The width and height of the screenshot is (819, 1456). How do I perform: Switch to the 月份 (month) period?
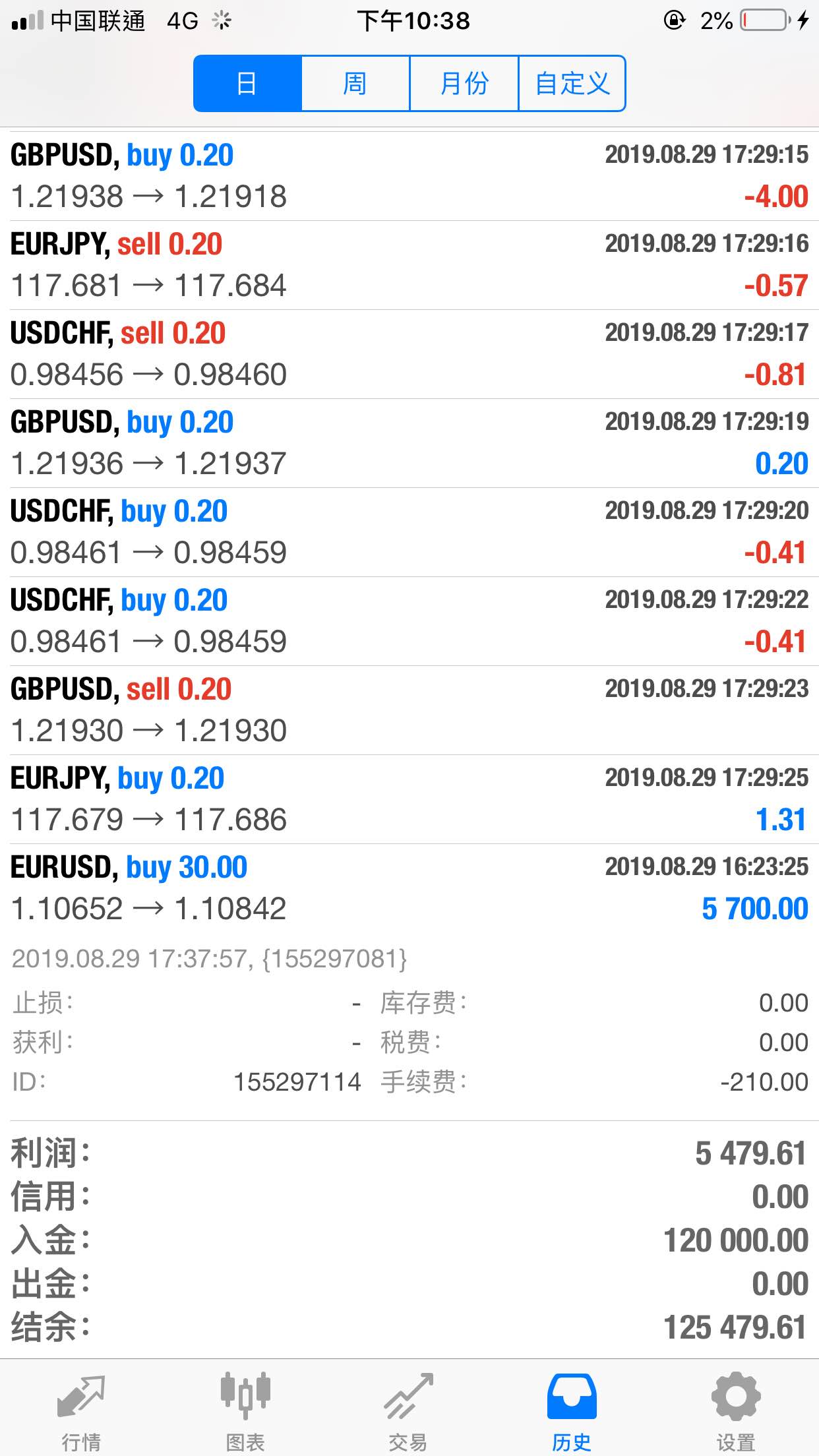click(464, 84)
